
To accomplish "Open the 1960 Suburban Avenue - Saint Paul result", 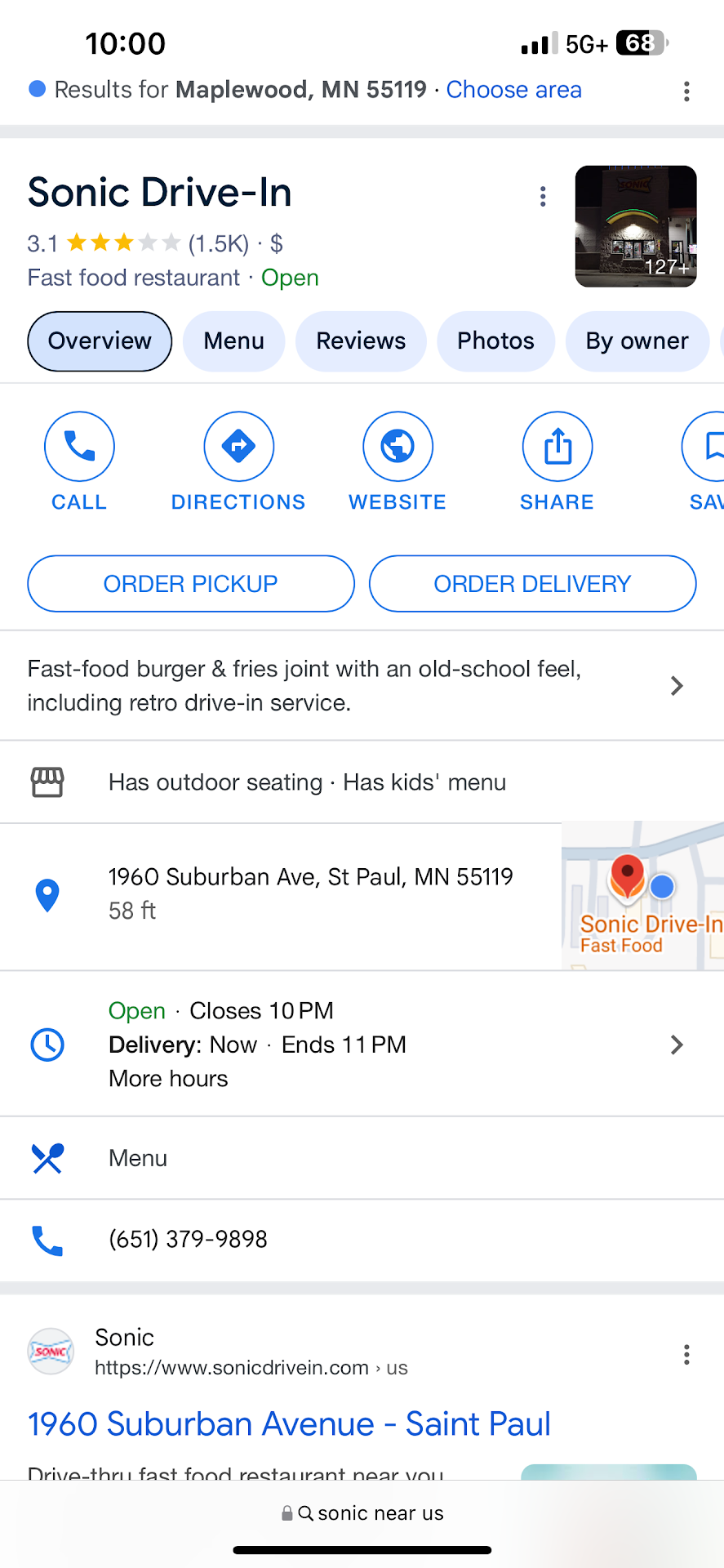I will [289, 1424].
